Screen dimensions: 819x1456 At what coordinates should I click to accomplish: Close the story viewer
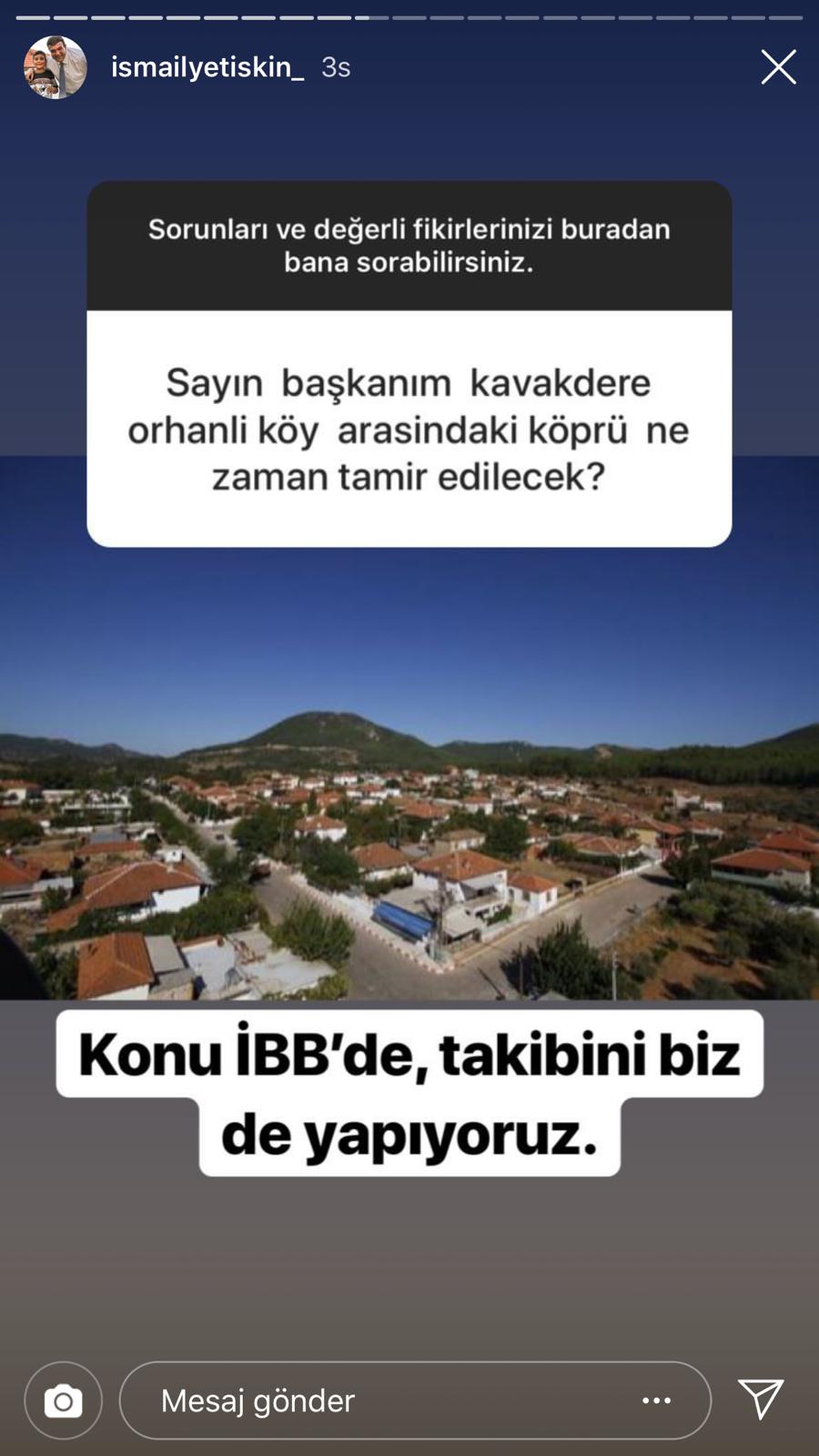point(778,67)
